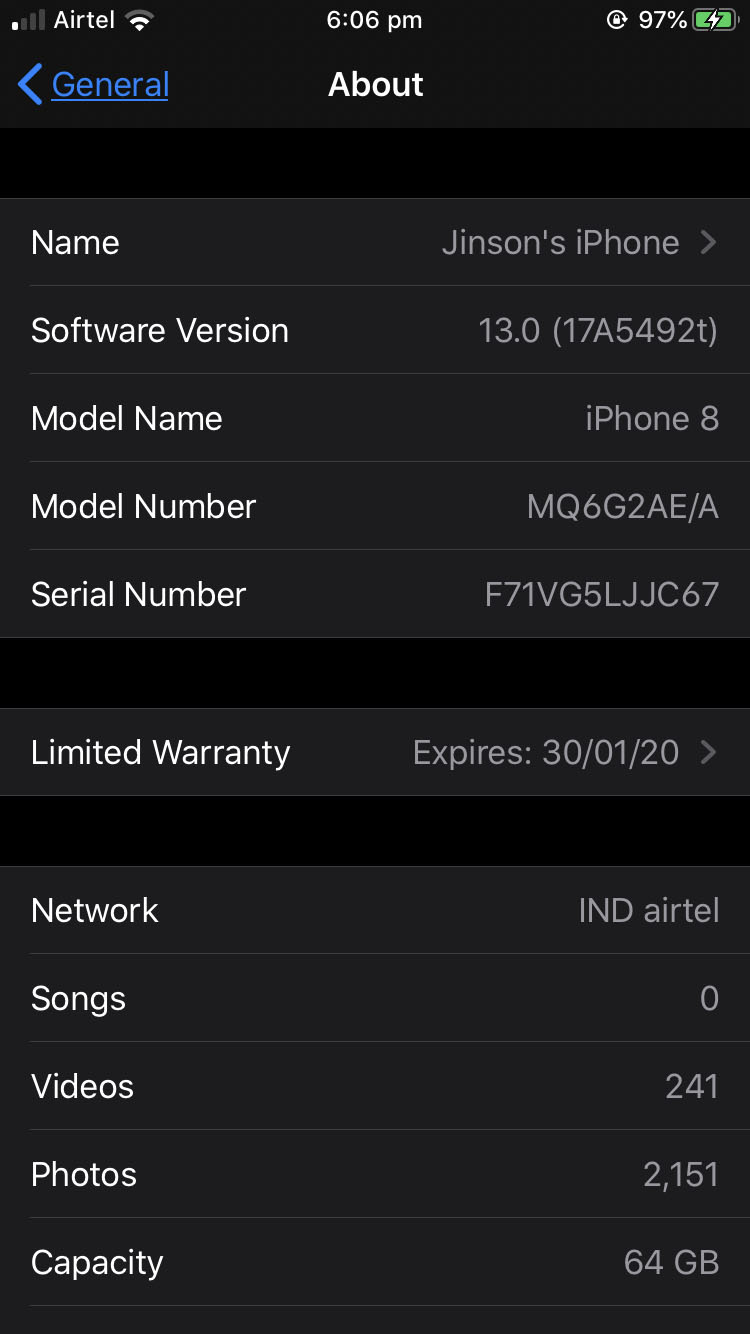750x1334 pixels.
Task: Go back to General settings
Action: click(94, 85)
